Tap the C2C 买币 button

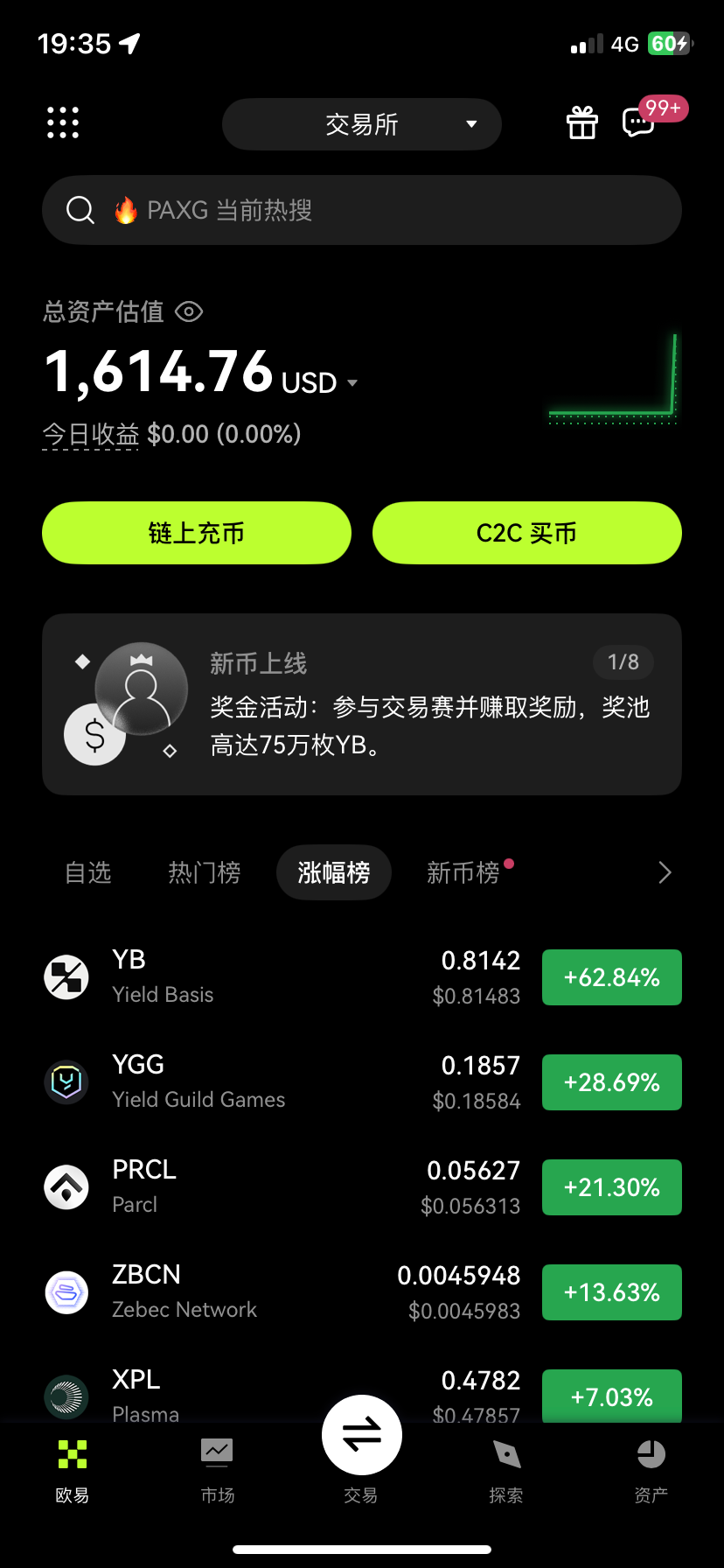[x=527, y=533]
